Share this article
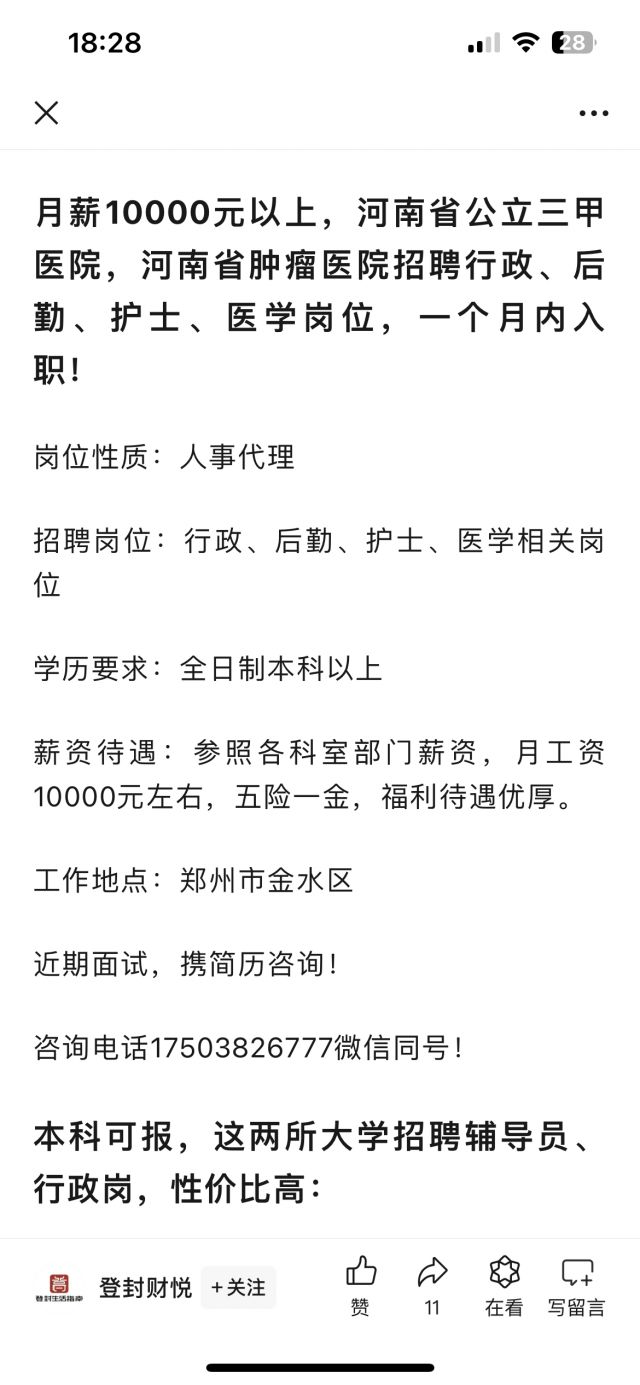The image size is (640, 1385). point(432,1287)
